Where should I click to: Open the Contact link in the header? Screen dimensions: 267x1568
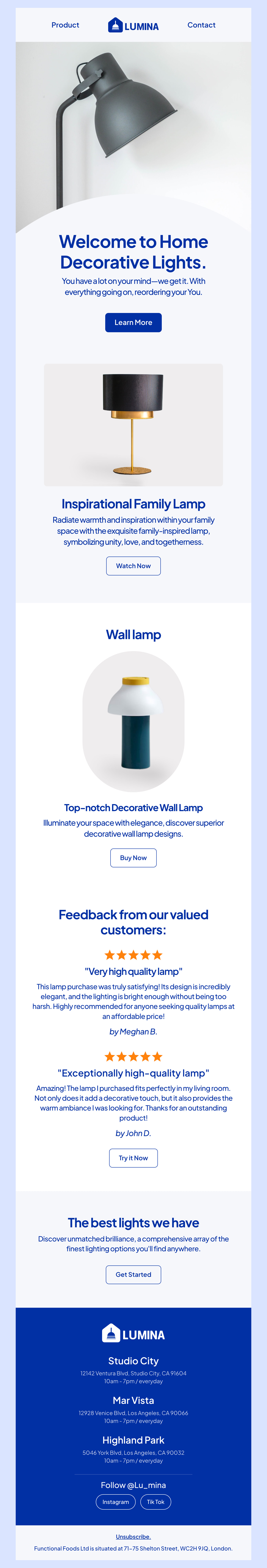coord(201,25)
